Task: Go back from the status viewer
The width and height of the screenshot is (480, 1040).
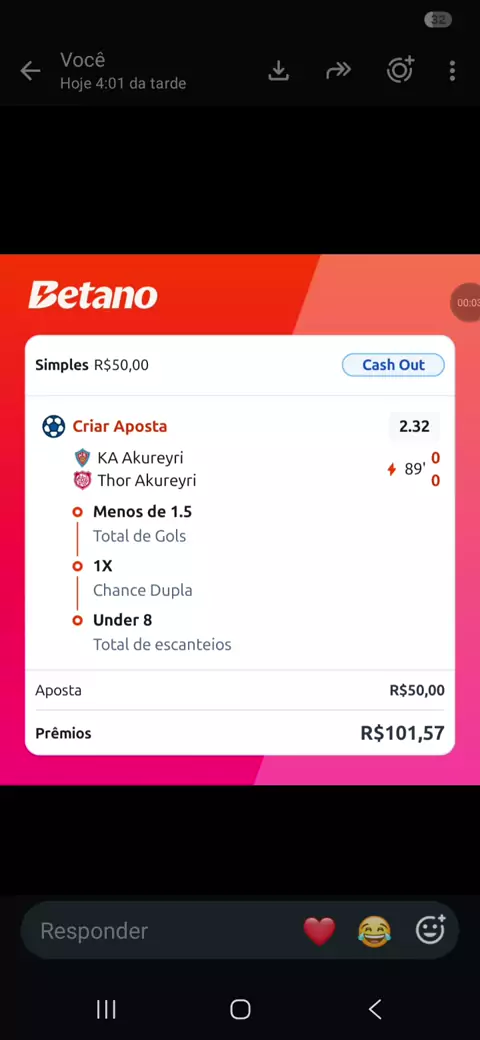Action: point(30,71)
